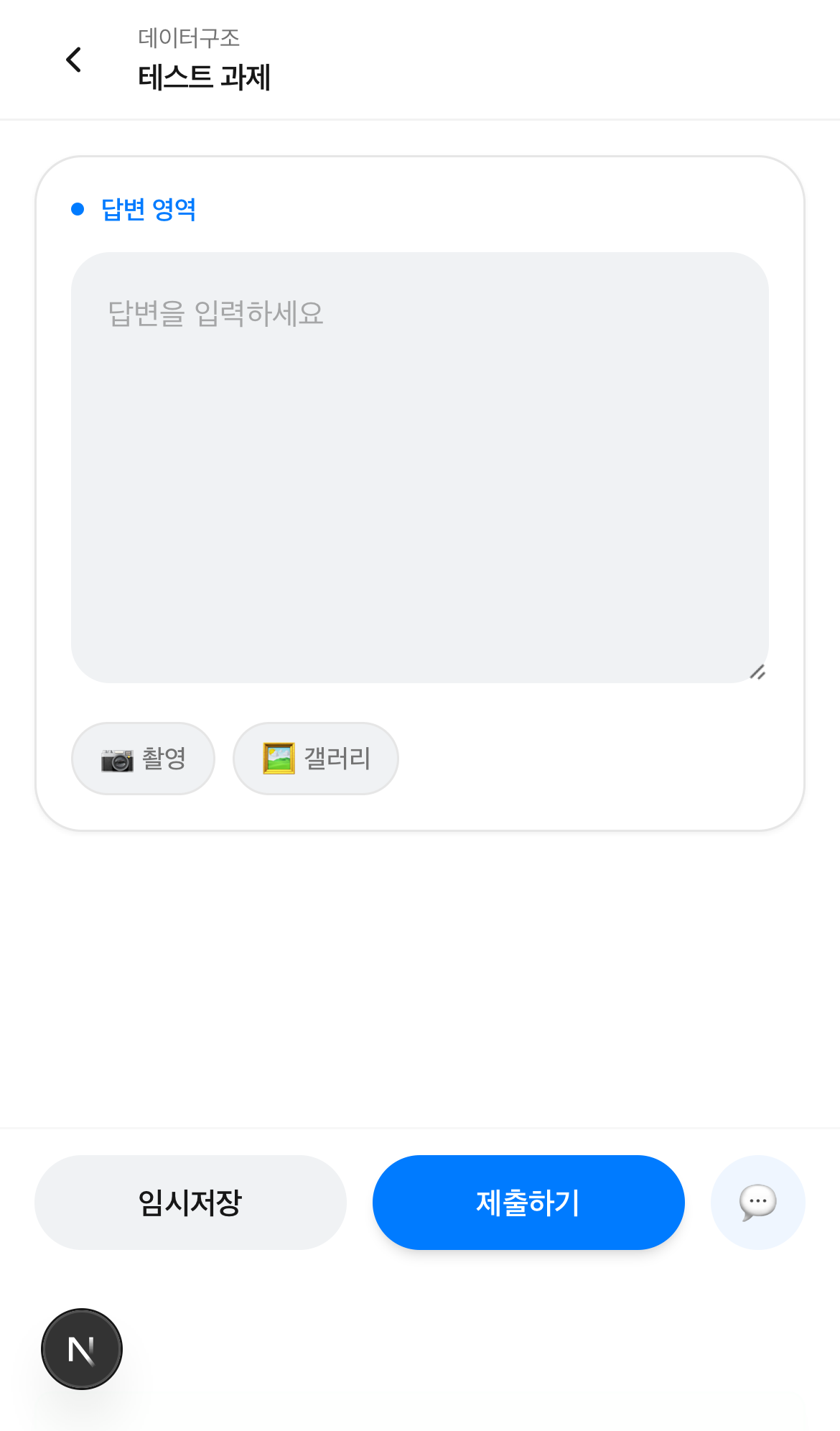Click inside the gray answer text area
The height and width of the screenshot is (1431, 840).
[x=420, y=467]
